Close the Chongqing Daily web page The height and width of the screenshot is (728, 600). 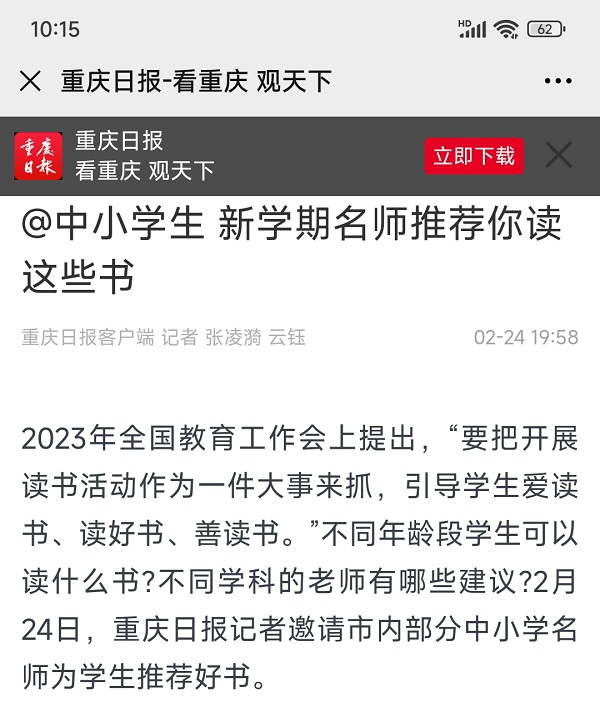pyautogui.click(x=31, y=82)
